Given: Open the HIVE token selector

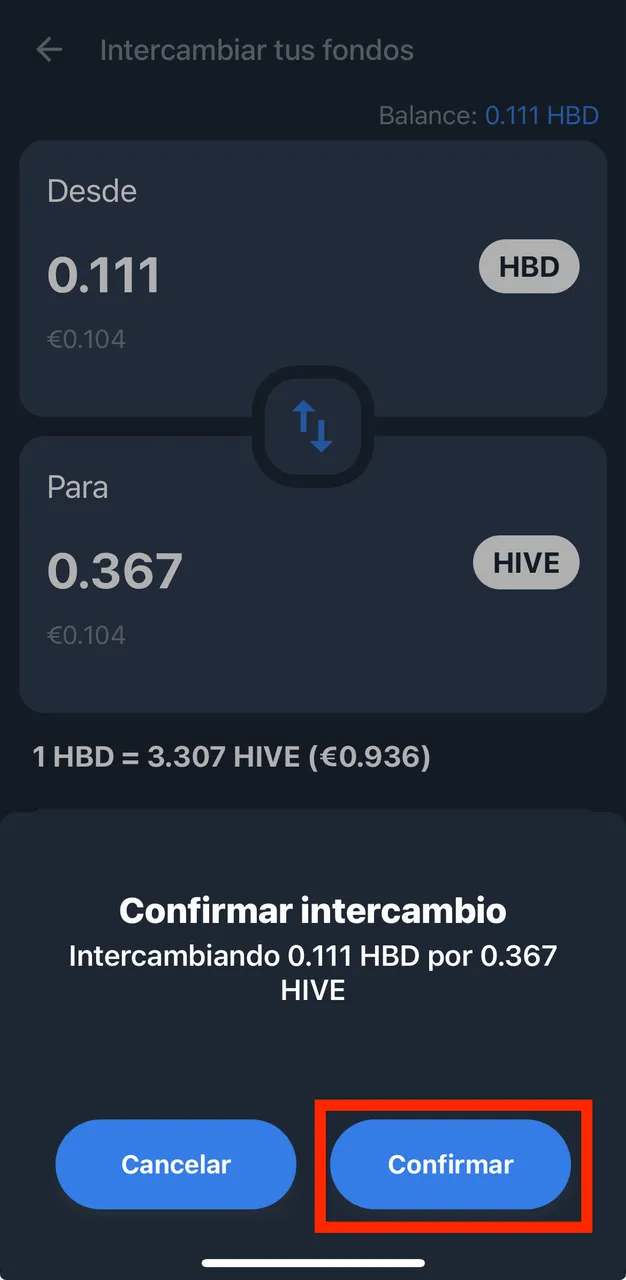Looking at the screenshot, I should 526,562.
